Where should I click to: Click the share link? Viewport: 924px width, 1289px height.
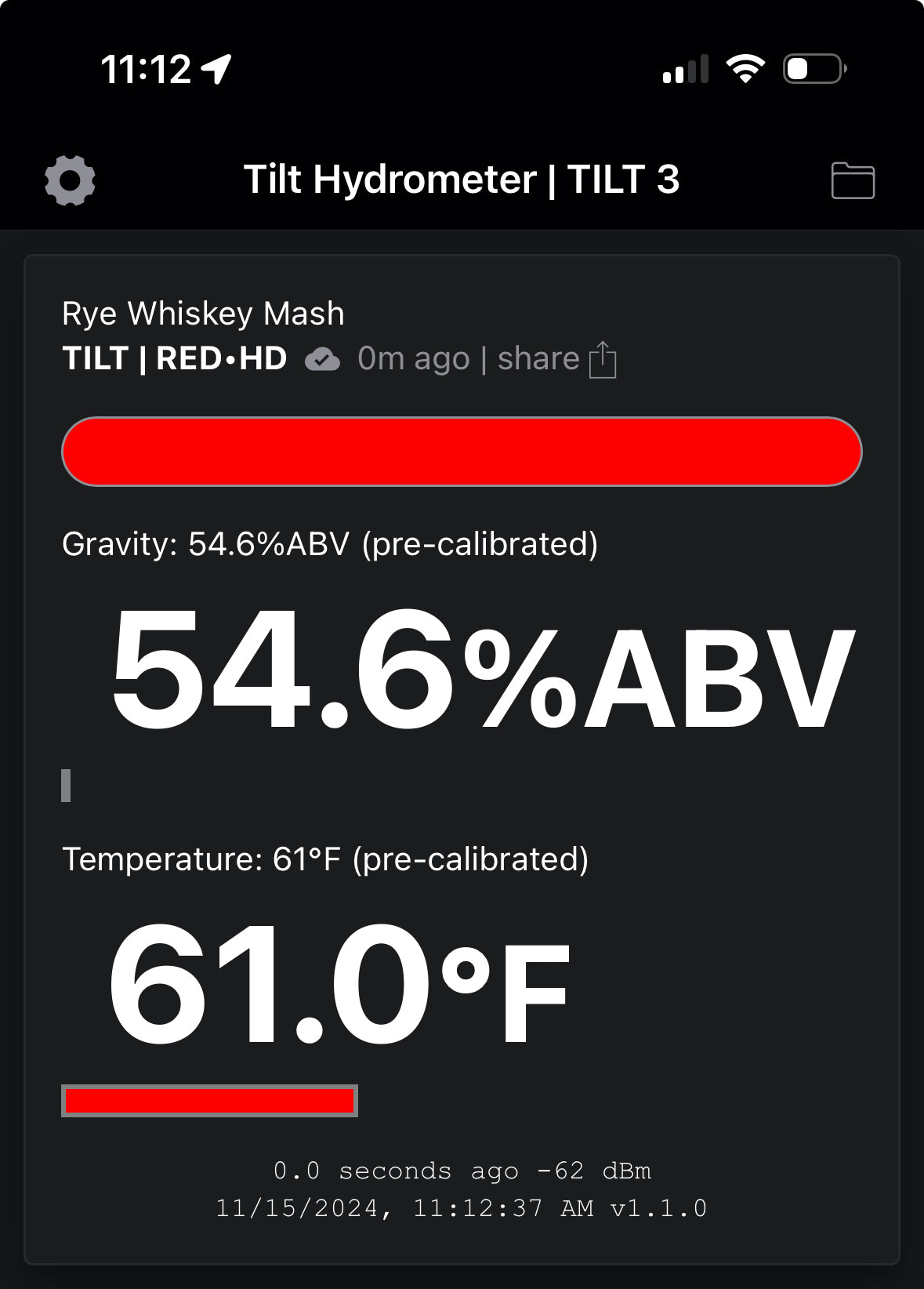click(538, 359)
